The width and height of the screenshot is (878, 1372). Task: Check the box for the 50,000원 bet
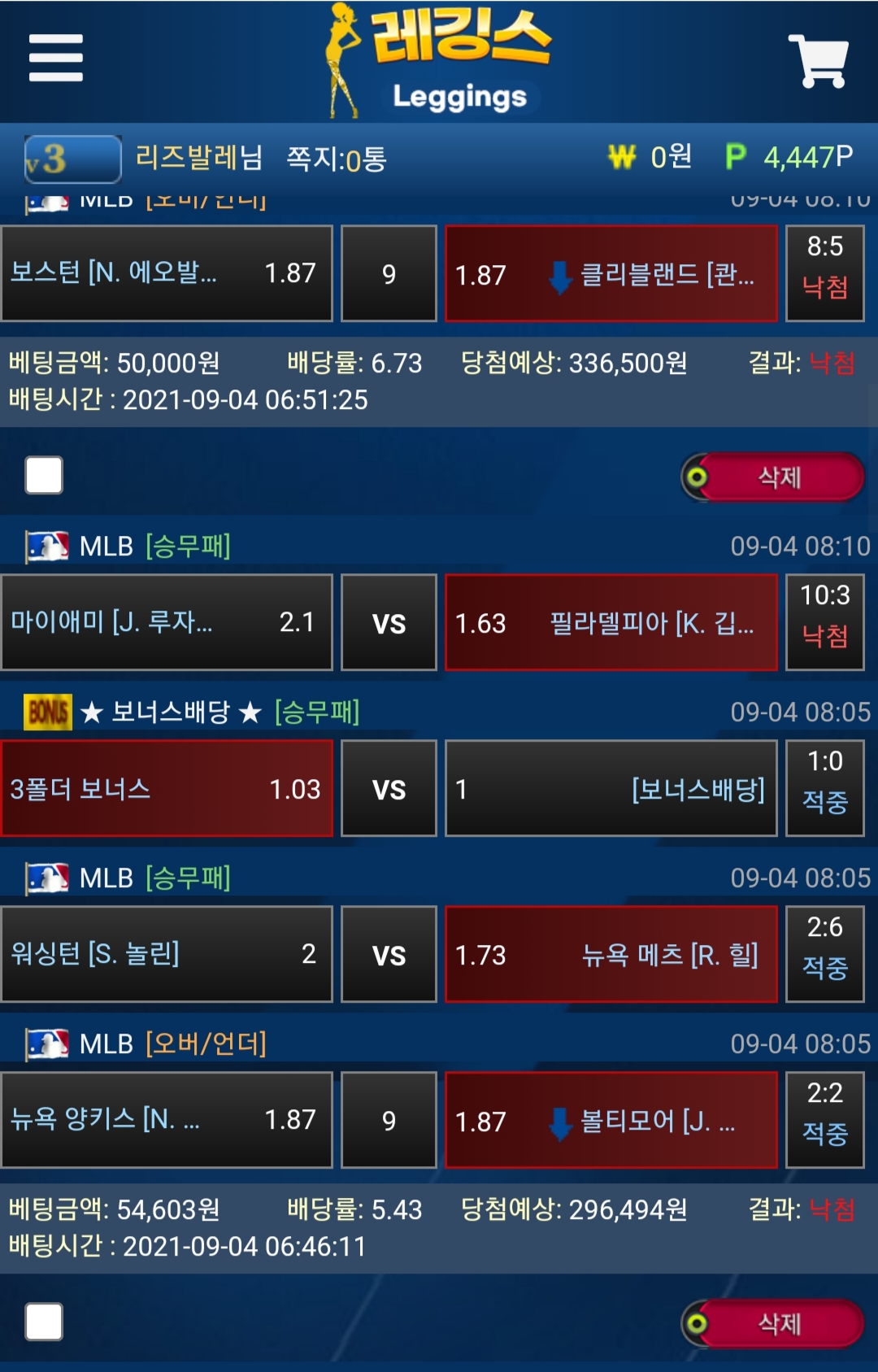coord(44,475)
